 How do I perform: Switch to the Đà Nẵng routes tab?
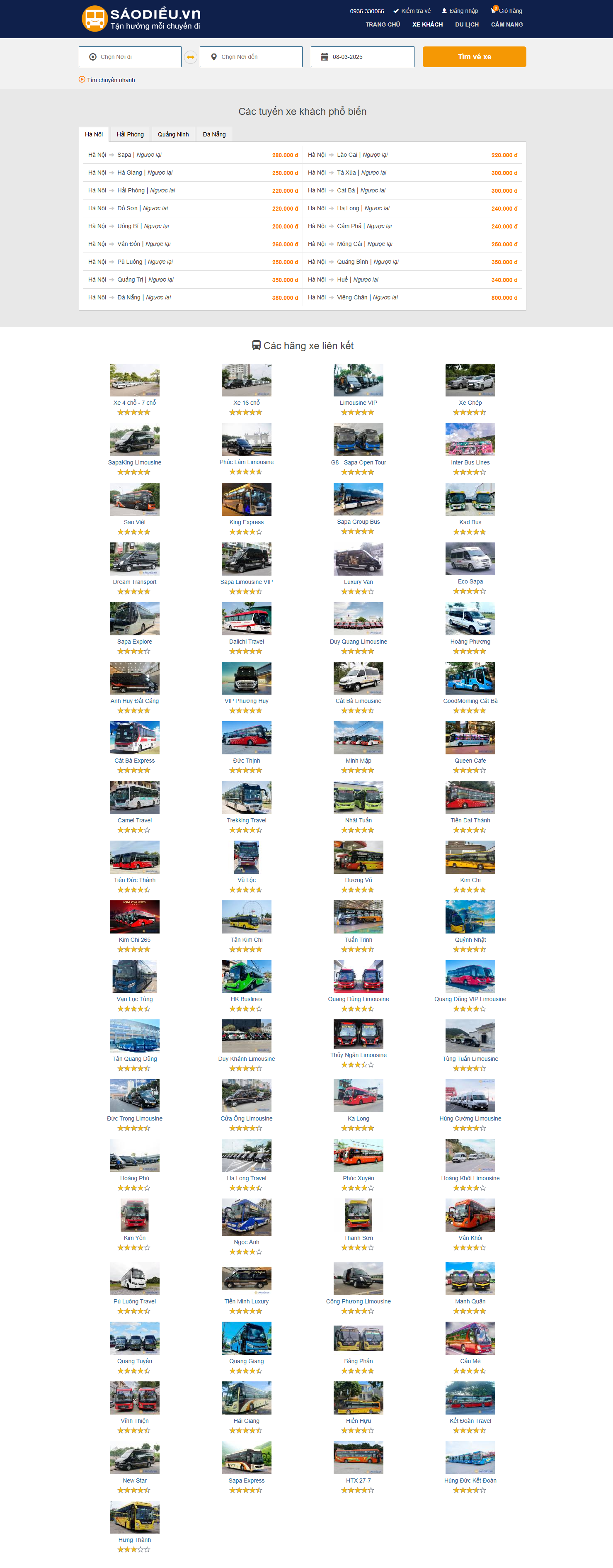pyautogui.click(x=214, y=134)
